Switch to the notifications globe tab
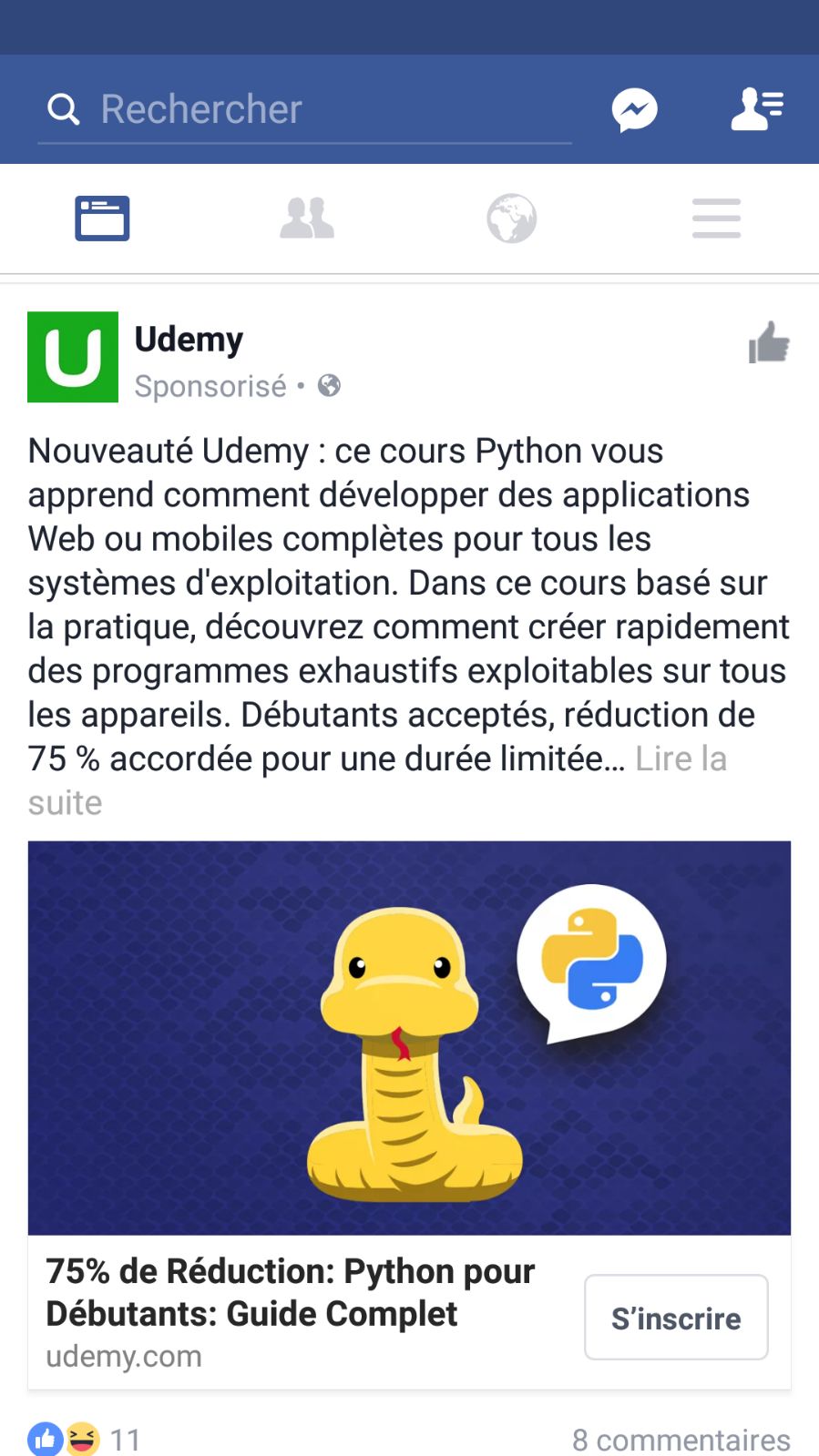The image size is (819, 1456). (511, 219)
